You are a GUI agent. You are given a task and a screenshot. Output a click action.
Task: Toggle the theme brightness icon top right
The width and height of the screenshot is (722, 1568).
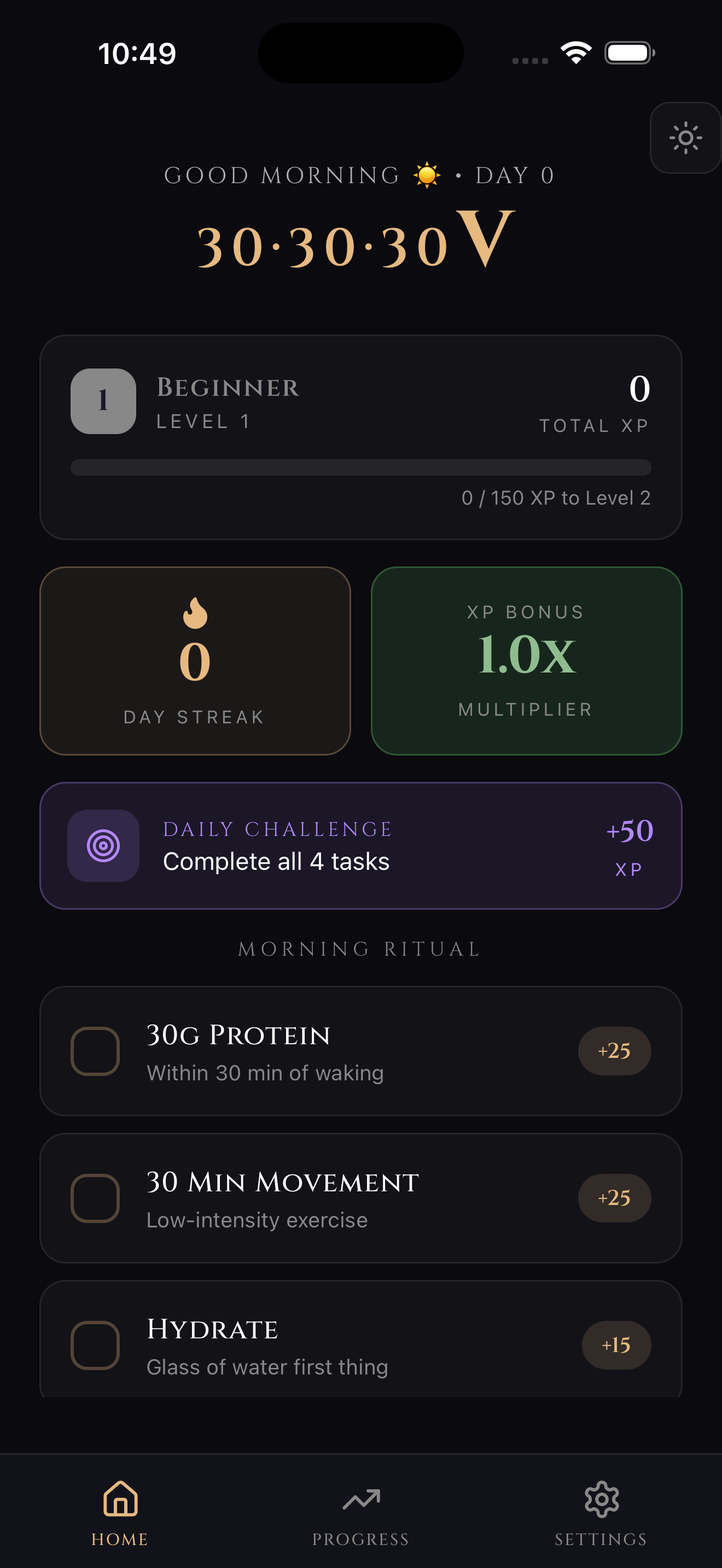685,139
